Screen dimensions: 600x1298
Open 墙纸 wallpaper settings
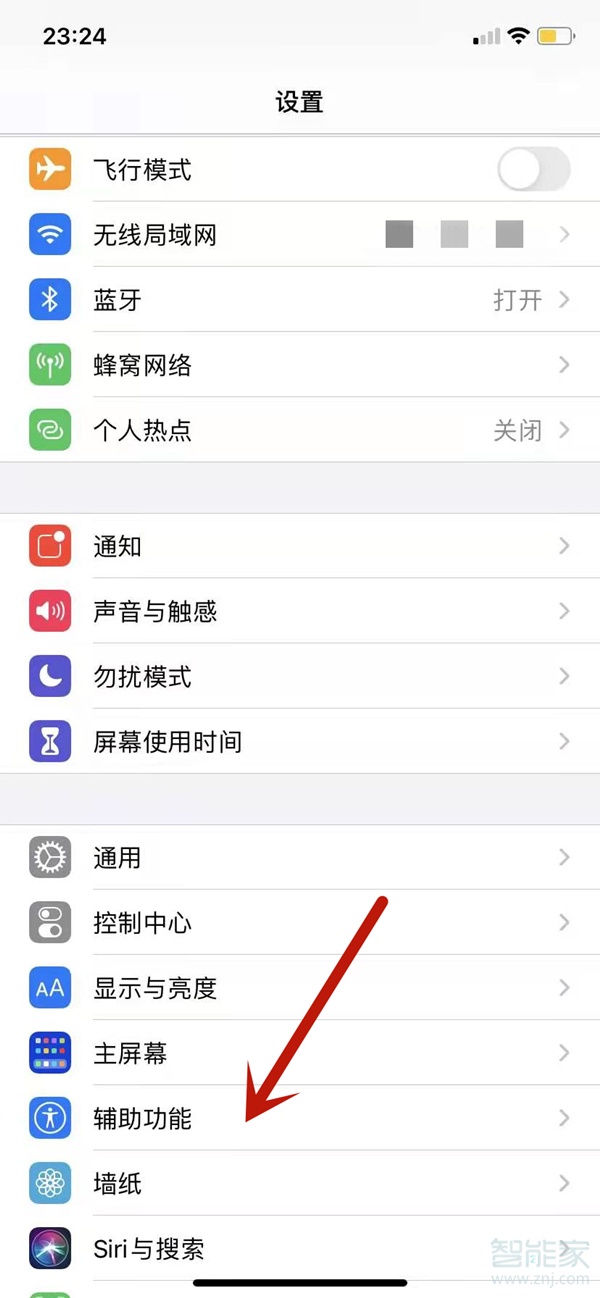300,1183
